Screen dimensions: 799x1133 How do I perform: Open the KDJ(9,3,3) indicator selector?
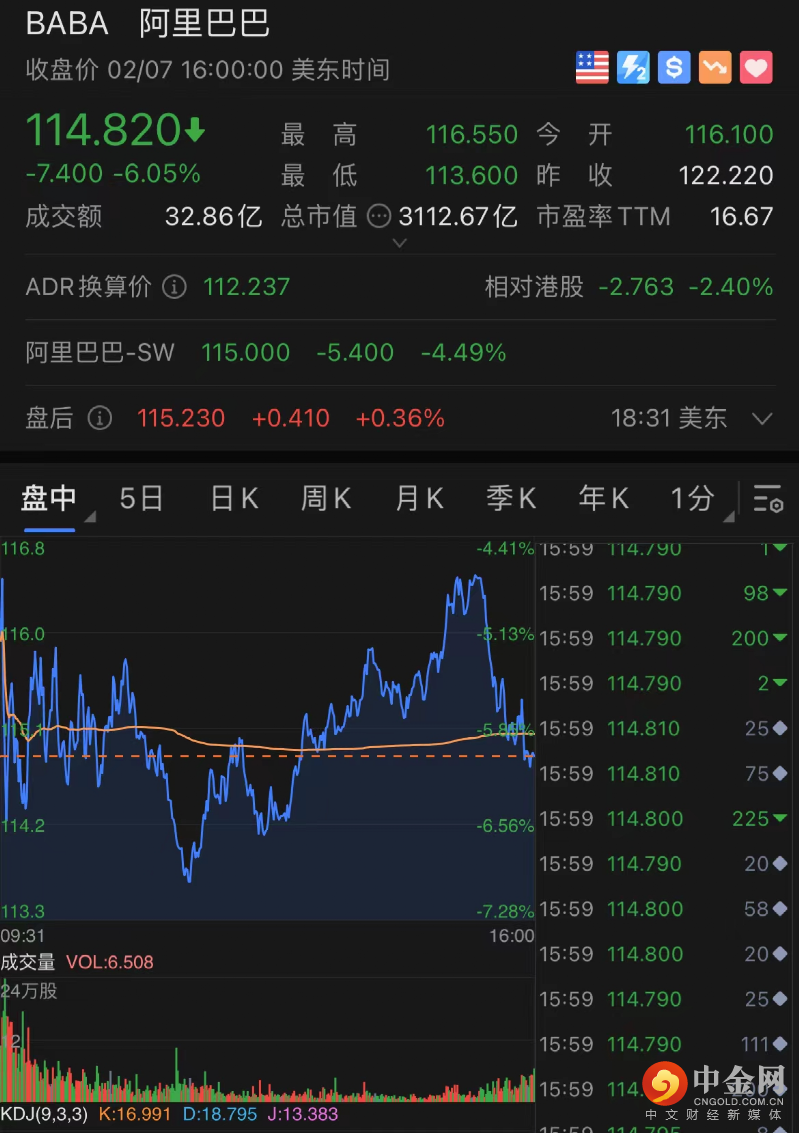(45, 1114)
